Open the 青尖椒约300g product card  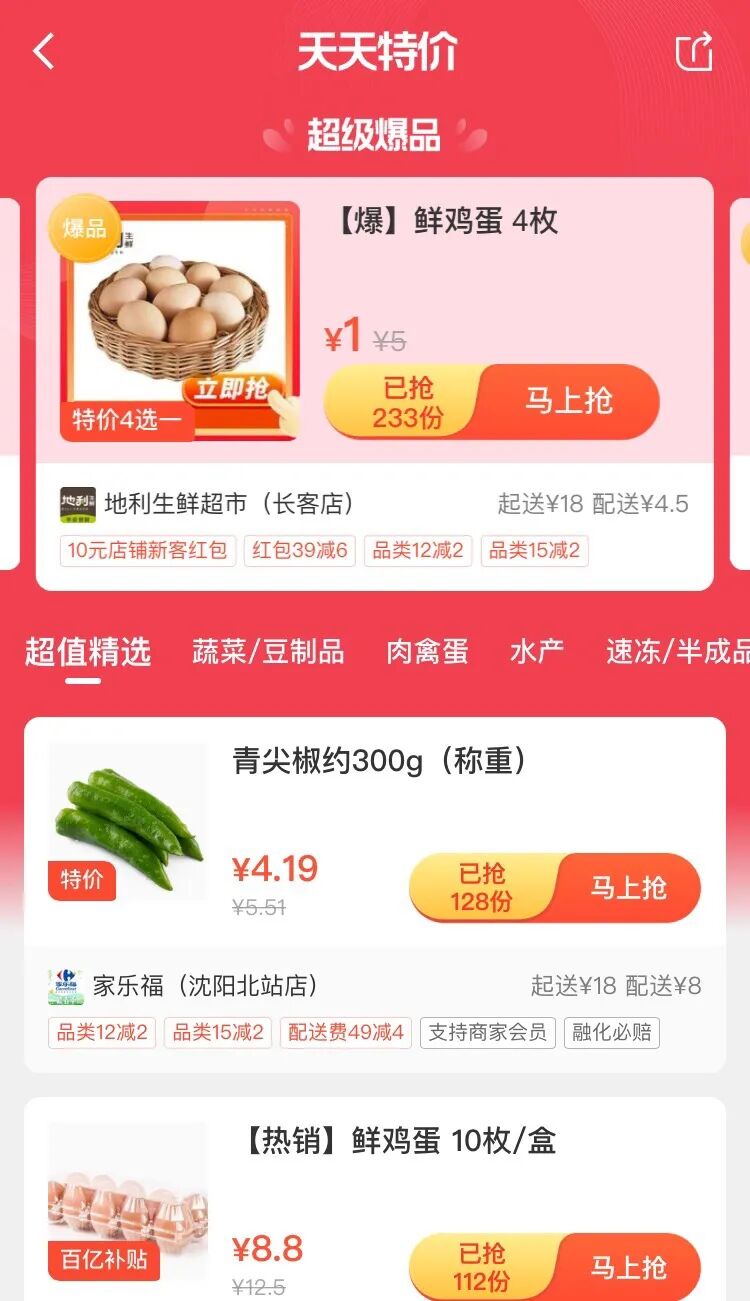point(375,832)
